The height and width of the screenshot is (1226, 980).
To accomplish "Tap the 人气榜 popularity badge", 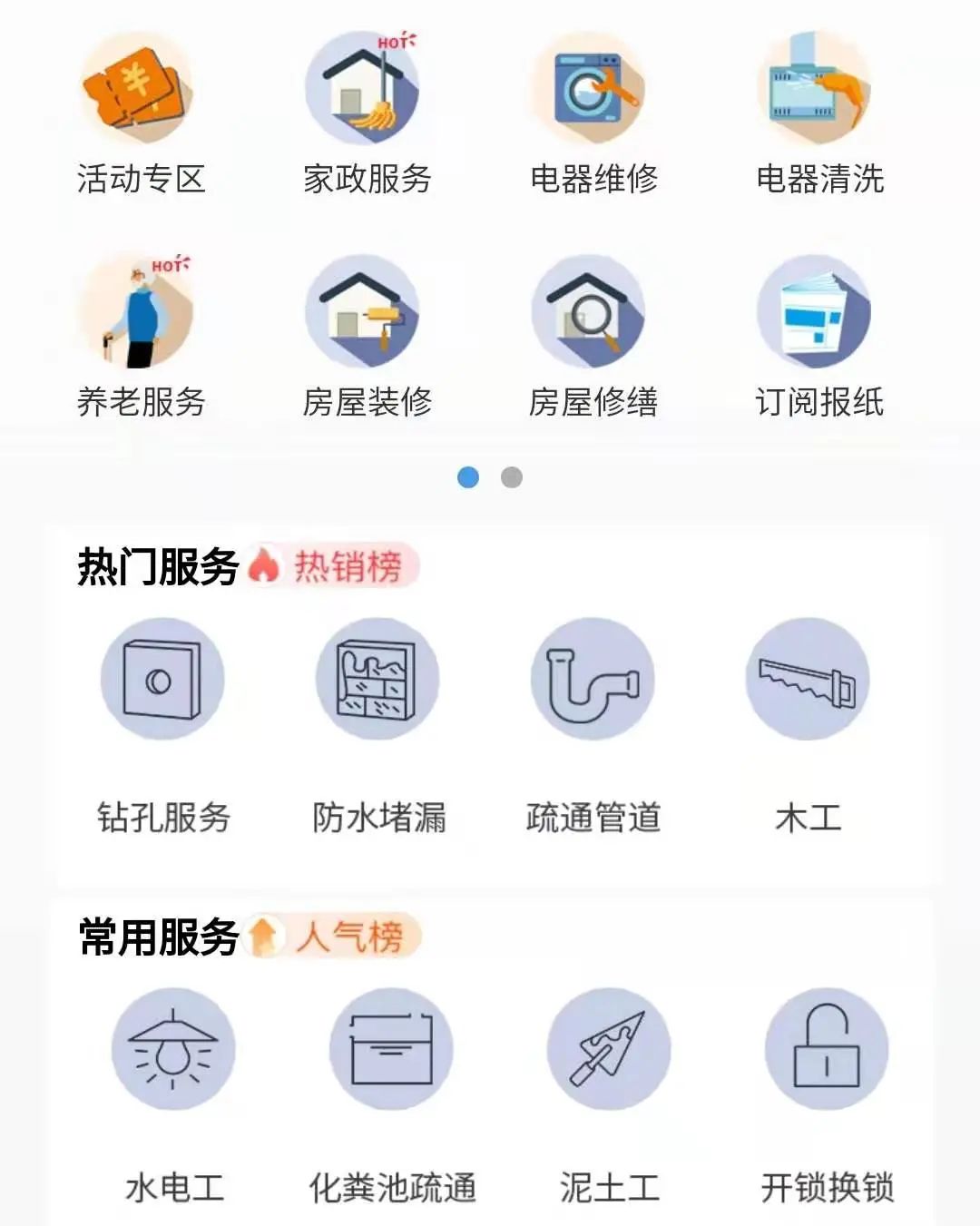I will click(x=334, y=937).
